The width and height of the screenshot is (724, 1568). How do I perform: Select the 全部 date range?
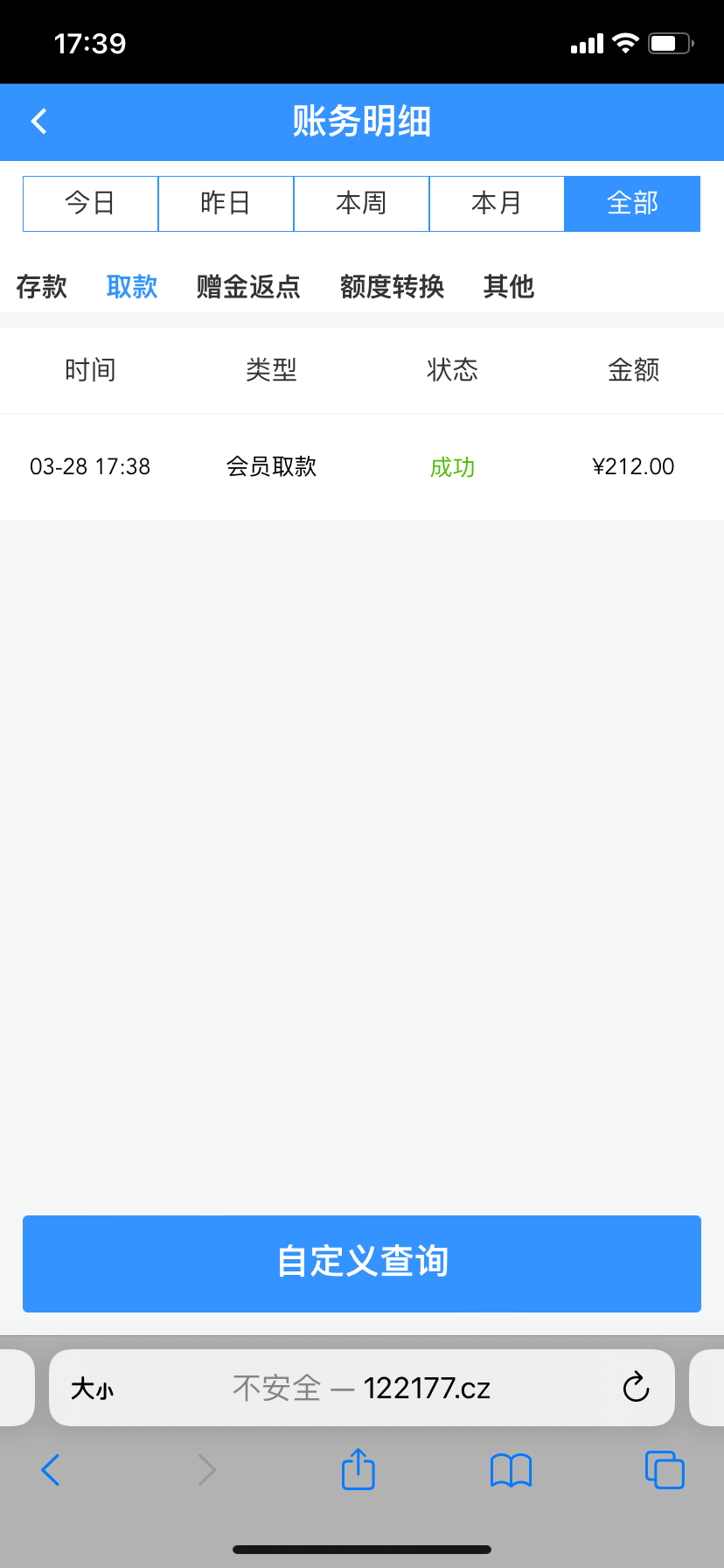pyautogui.click(x=632, y=204)
